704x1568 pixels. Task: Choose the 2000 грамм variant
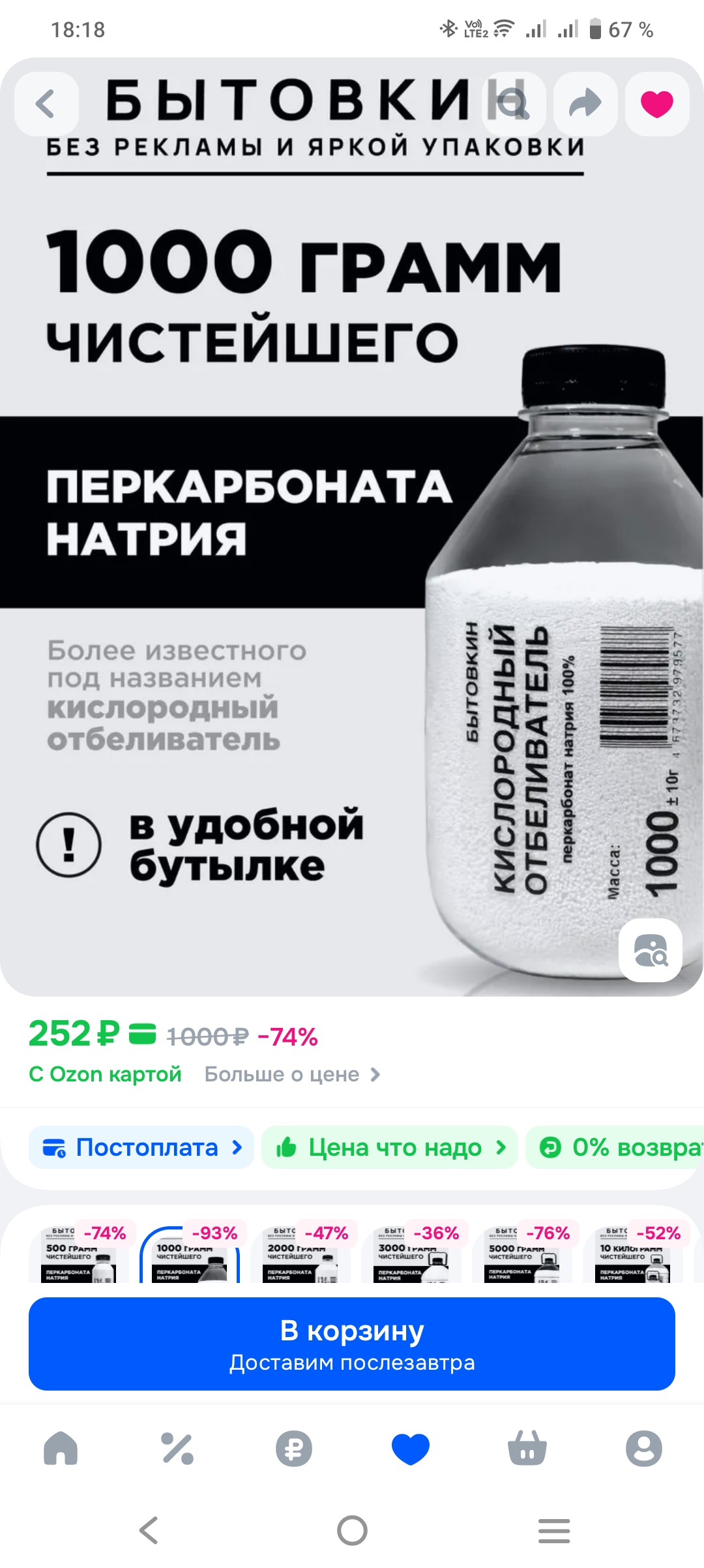[x=301, y=1254]
